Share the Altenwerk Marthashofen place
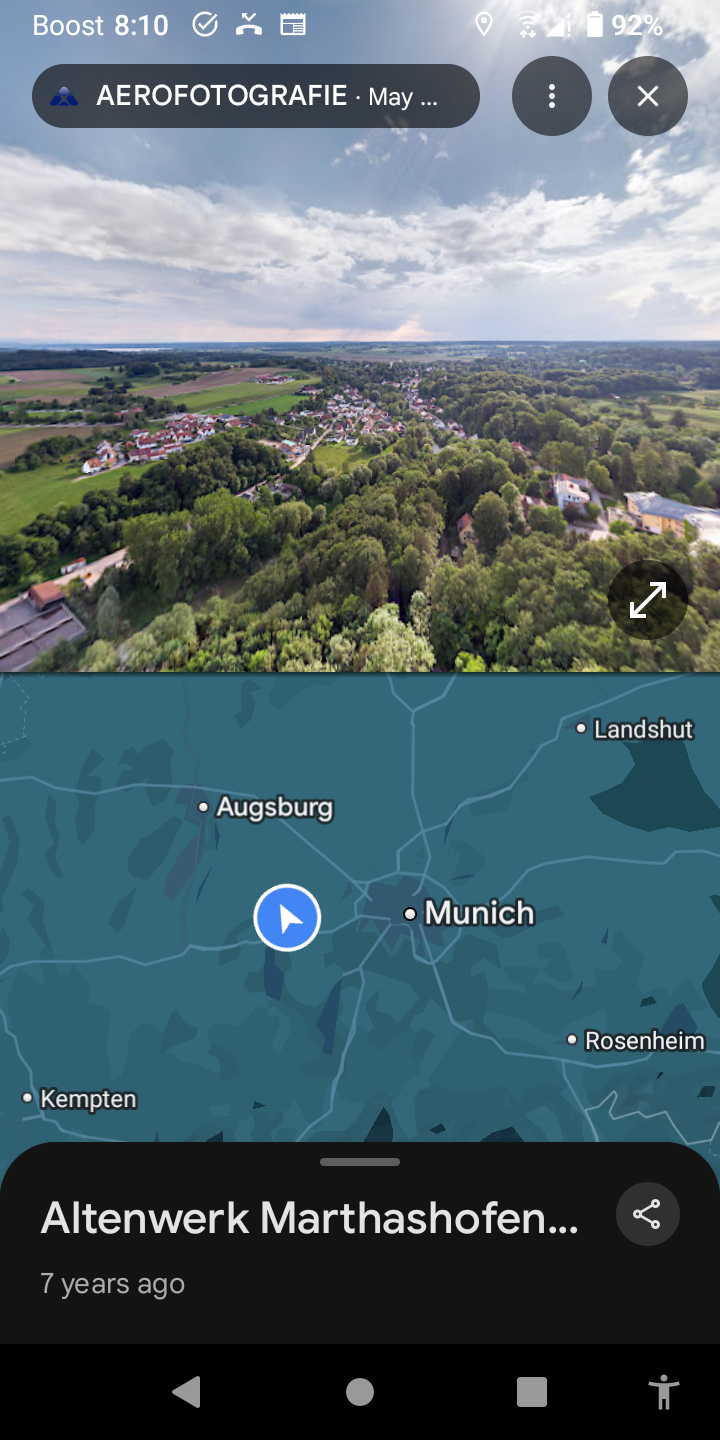 click(x=647, y=1215)
